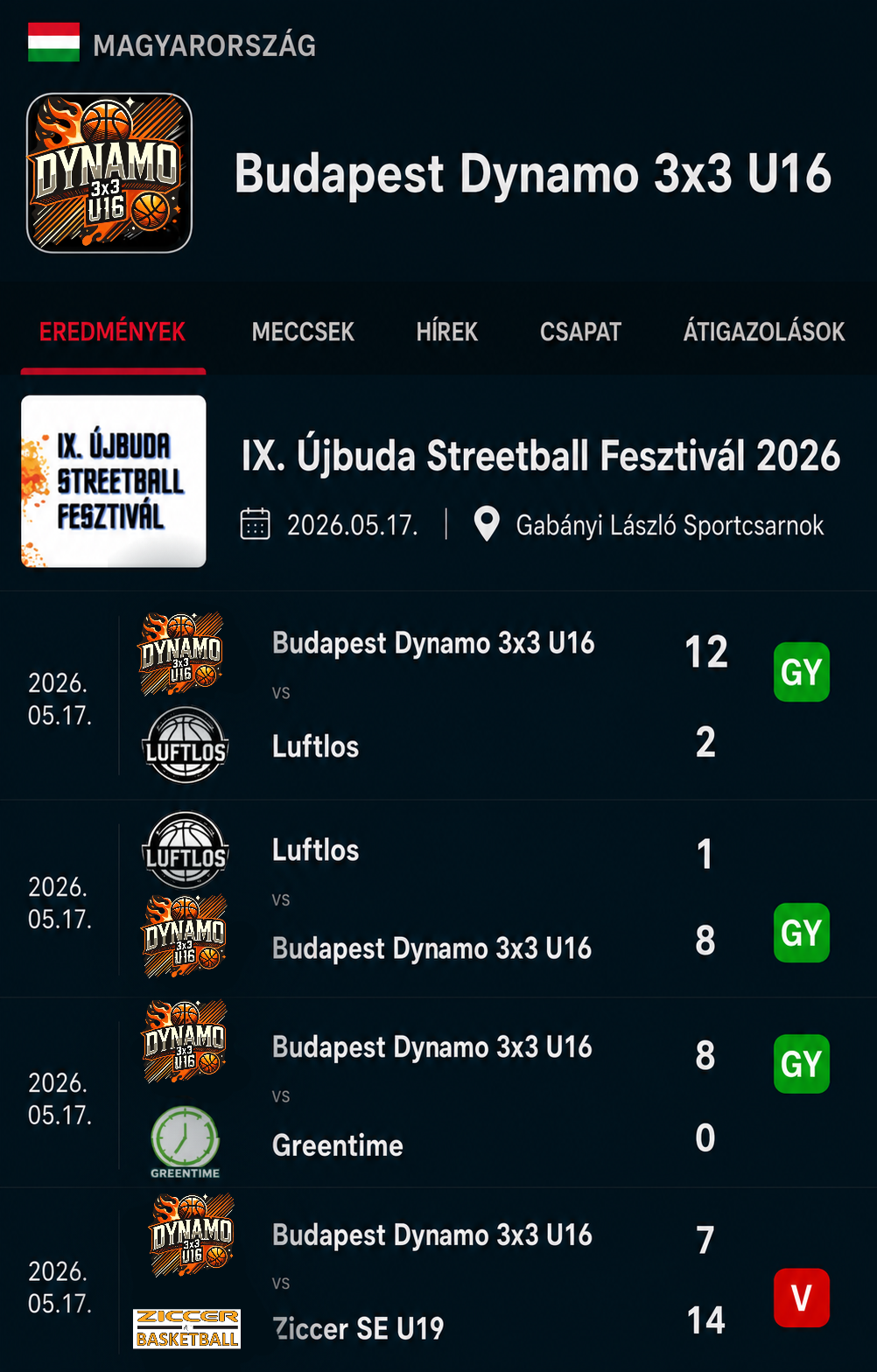This screenshot has height=1372, width=877.
Task: Go to the Átigazolások tab
Action: 764,332
